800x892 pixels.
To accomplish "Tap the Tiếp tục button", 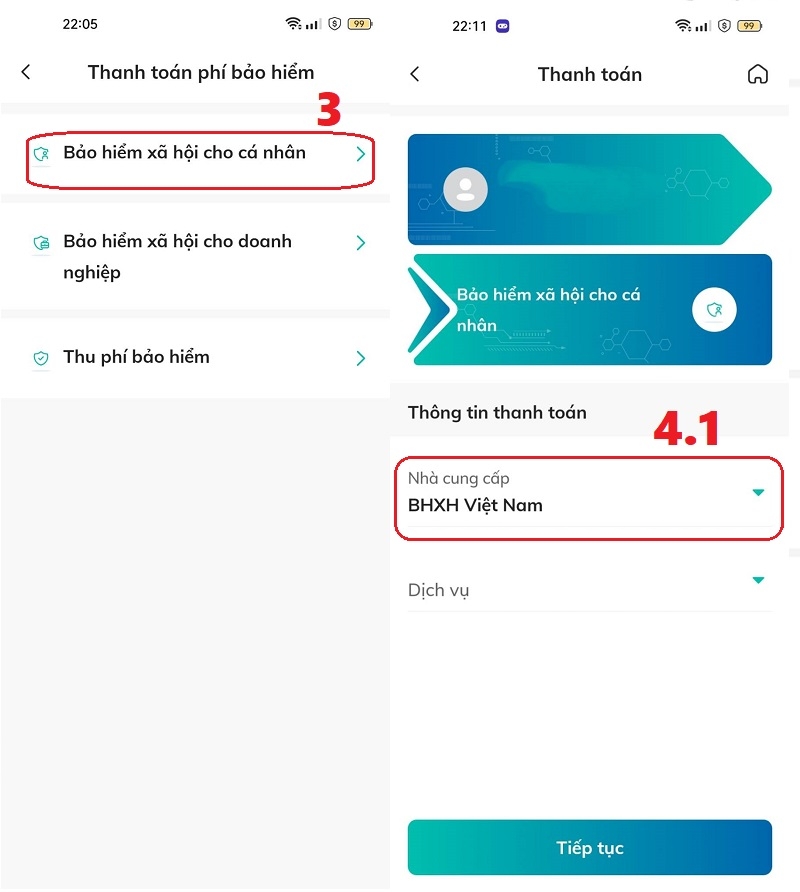I will click(x=589, y=848).
